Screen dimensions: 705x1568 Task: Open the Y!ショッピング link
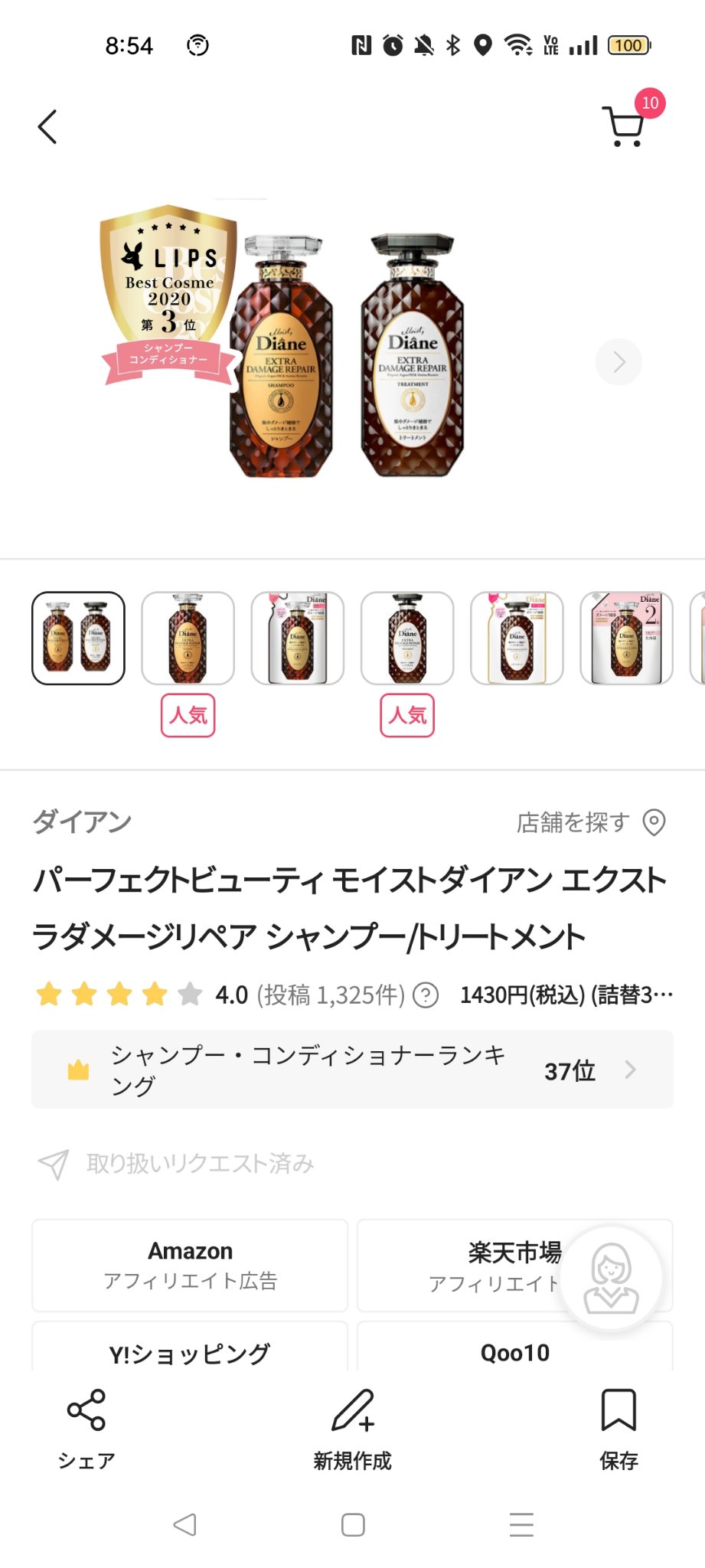(190, 1352)
